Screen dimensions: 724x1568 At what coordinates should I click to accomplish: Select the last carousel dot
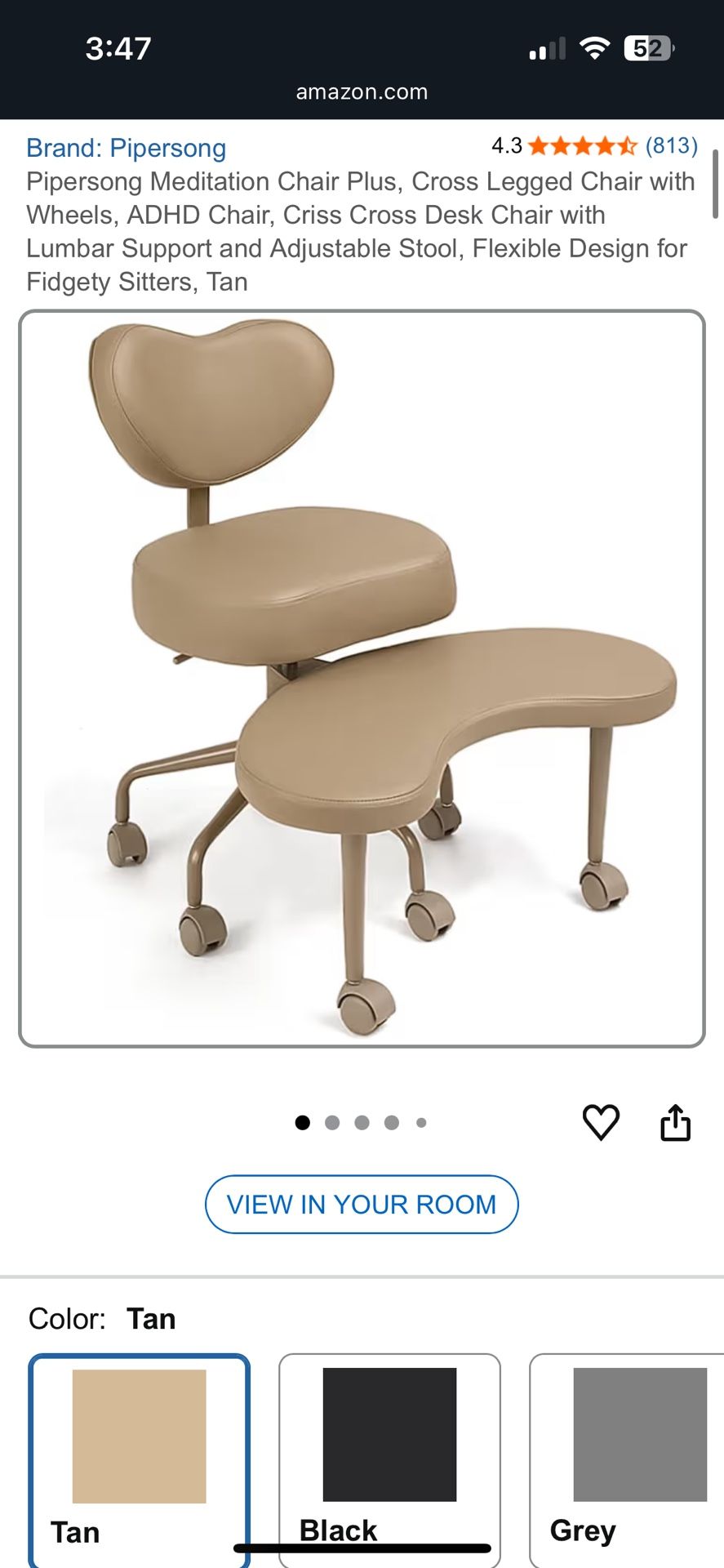tap(421, 1122)
